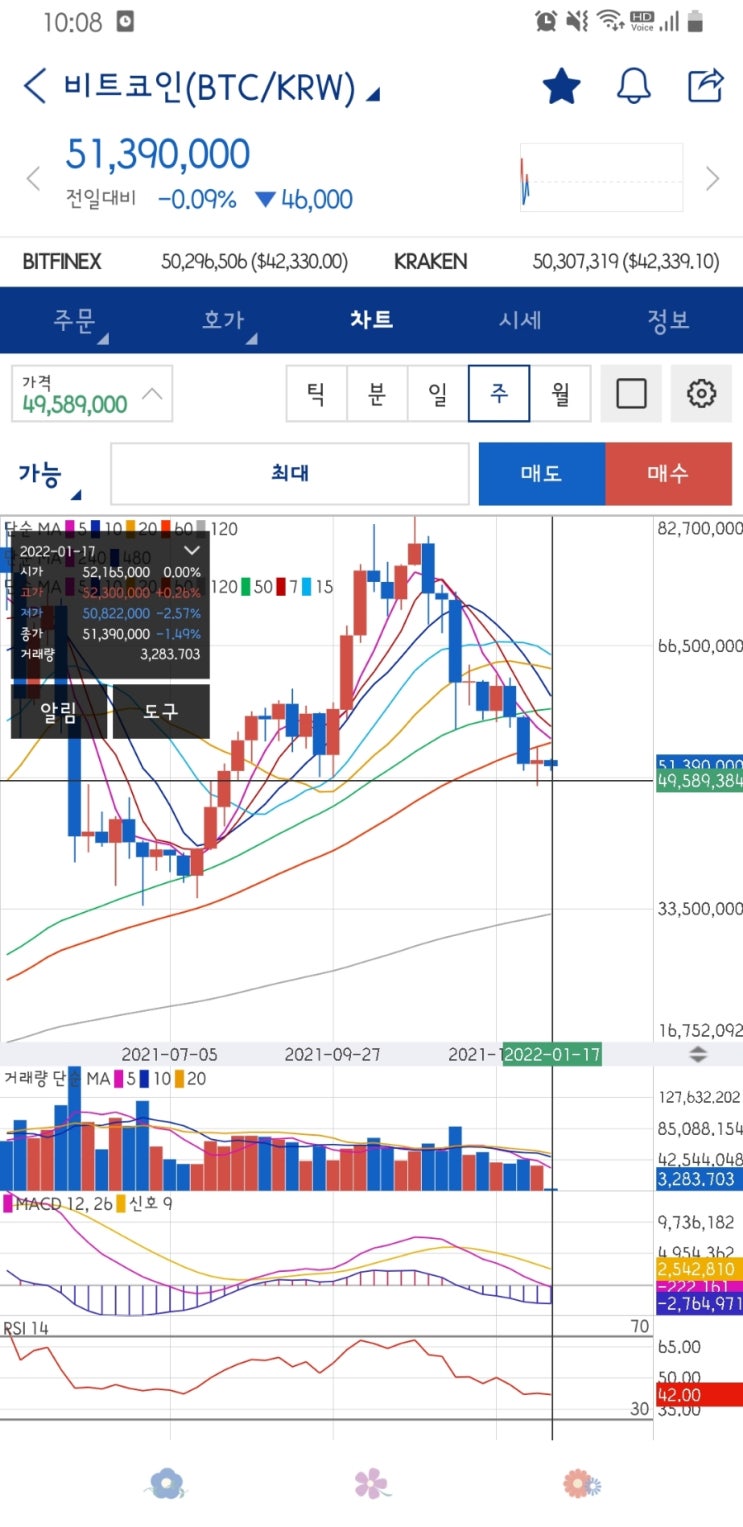Go to the previous coin arrow
The height and width of the screenshot is (1527, 743).
(33, 179)
